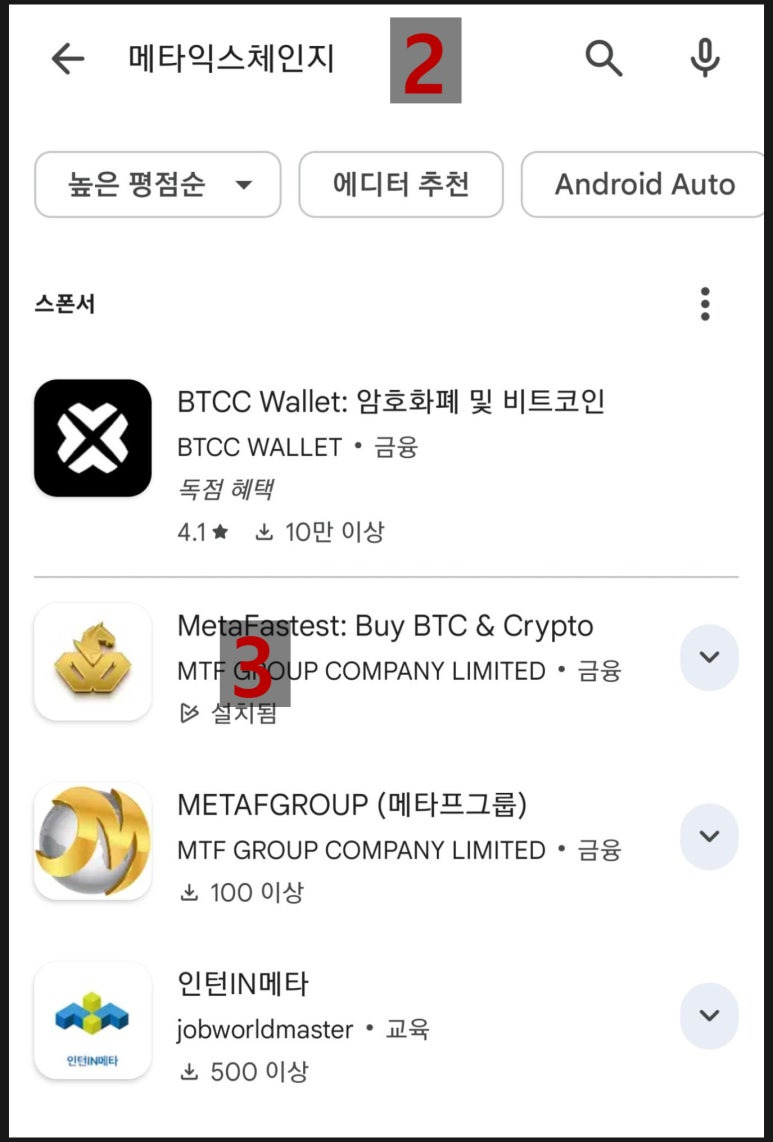Image resolution: width=773 pixels, height=1142 pixels.
Task: Expand the MetaFastest result chevron
Action: (x=709, y=657)
